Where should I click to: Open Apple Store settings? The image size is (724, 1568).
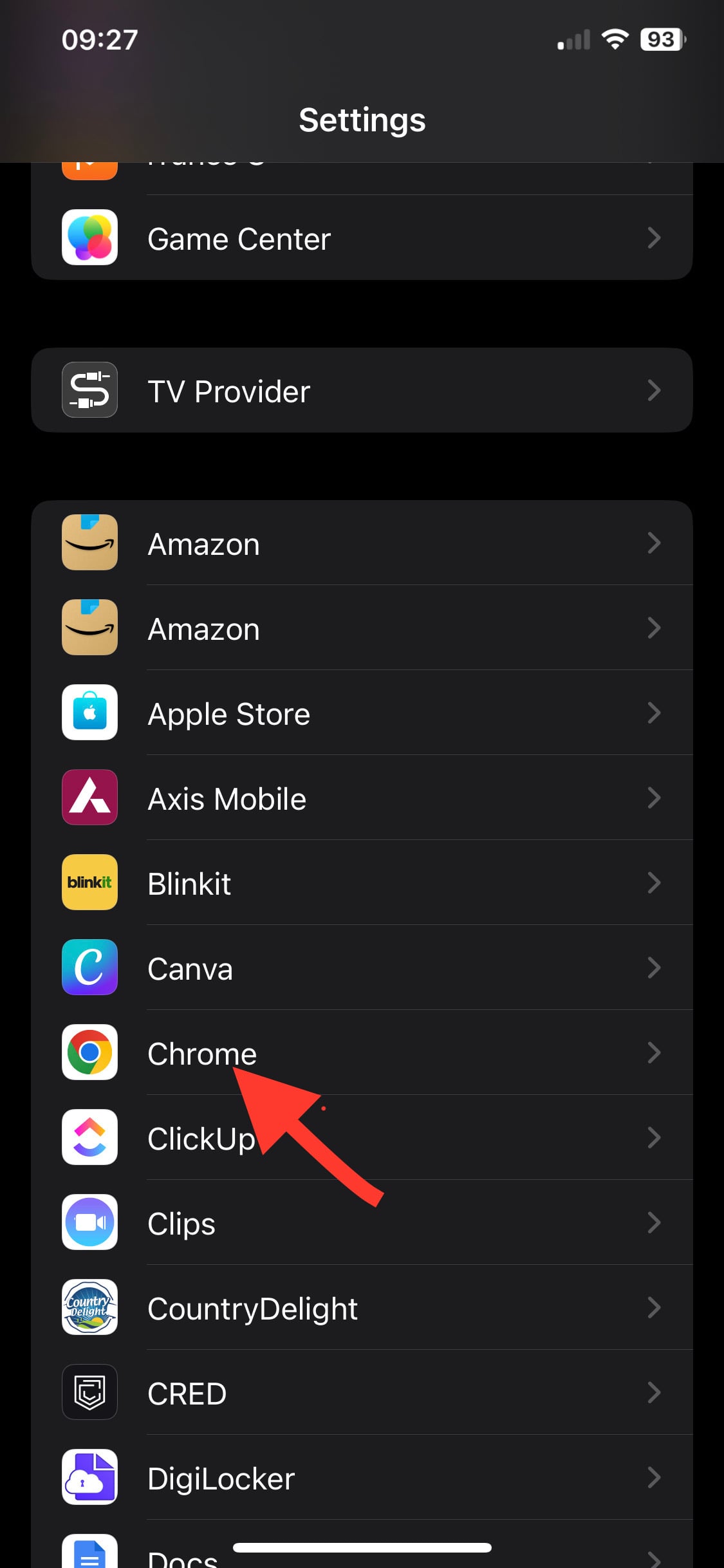362,713
